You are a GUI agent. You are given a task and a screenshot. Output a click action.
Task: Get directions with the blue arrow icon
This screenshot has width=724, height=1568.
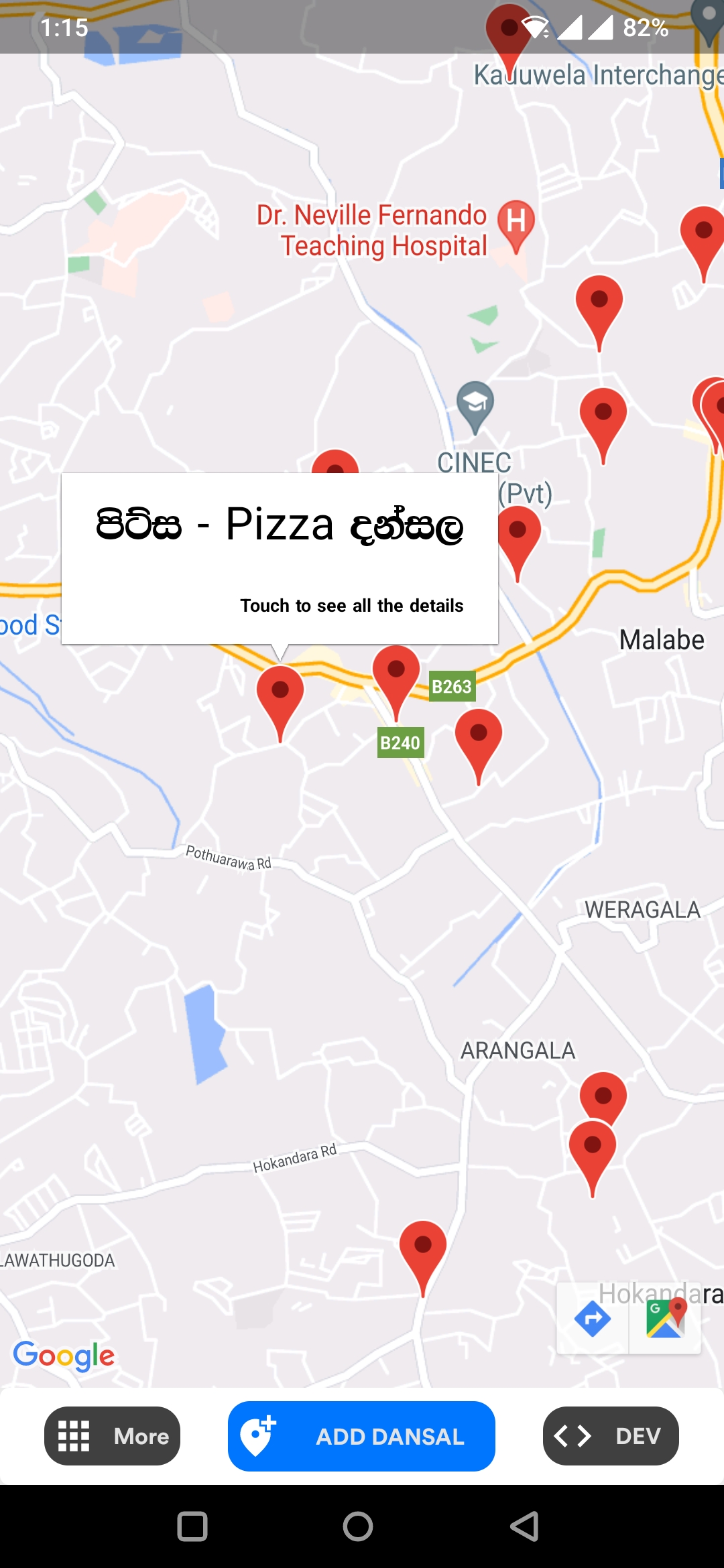coord(593,1319)
